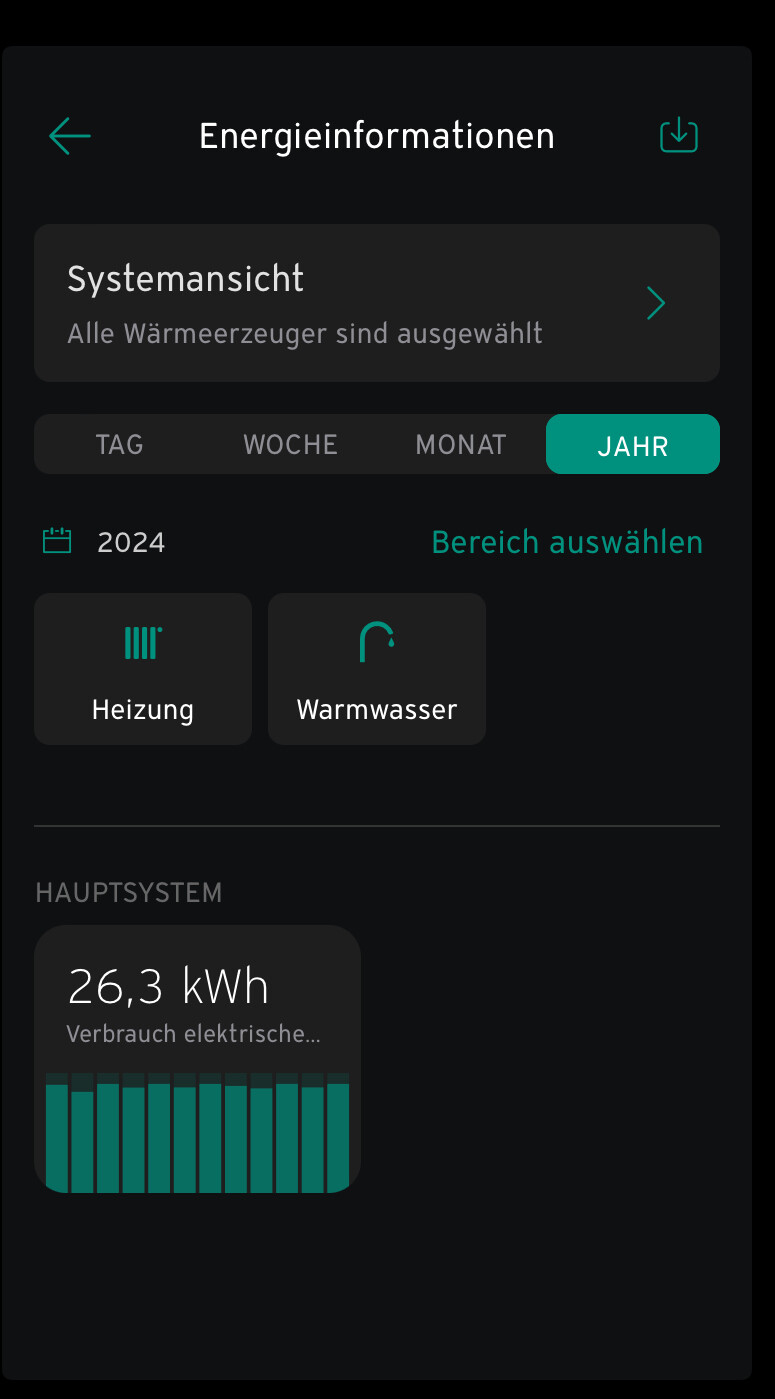
Task: Switch to the TAG view
Action: [120, 444]
